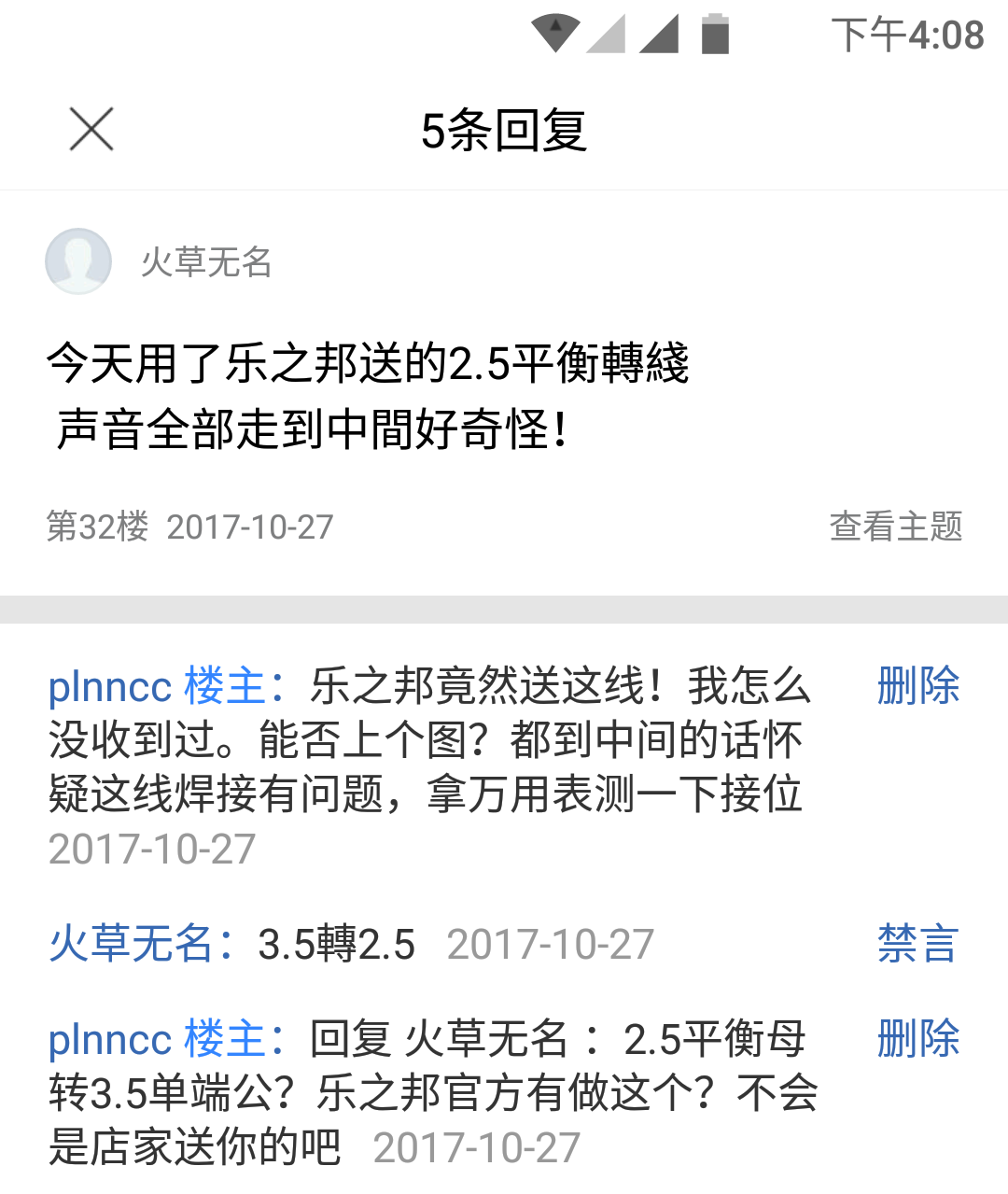
Task: Tap the 2017-10-27 timestamp on 火草无名's reply
Action: coord(551,945)
